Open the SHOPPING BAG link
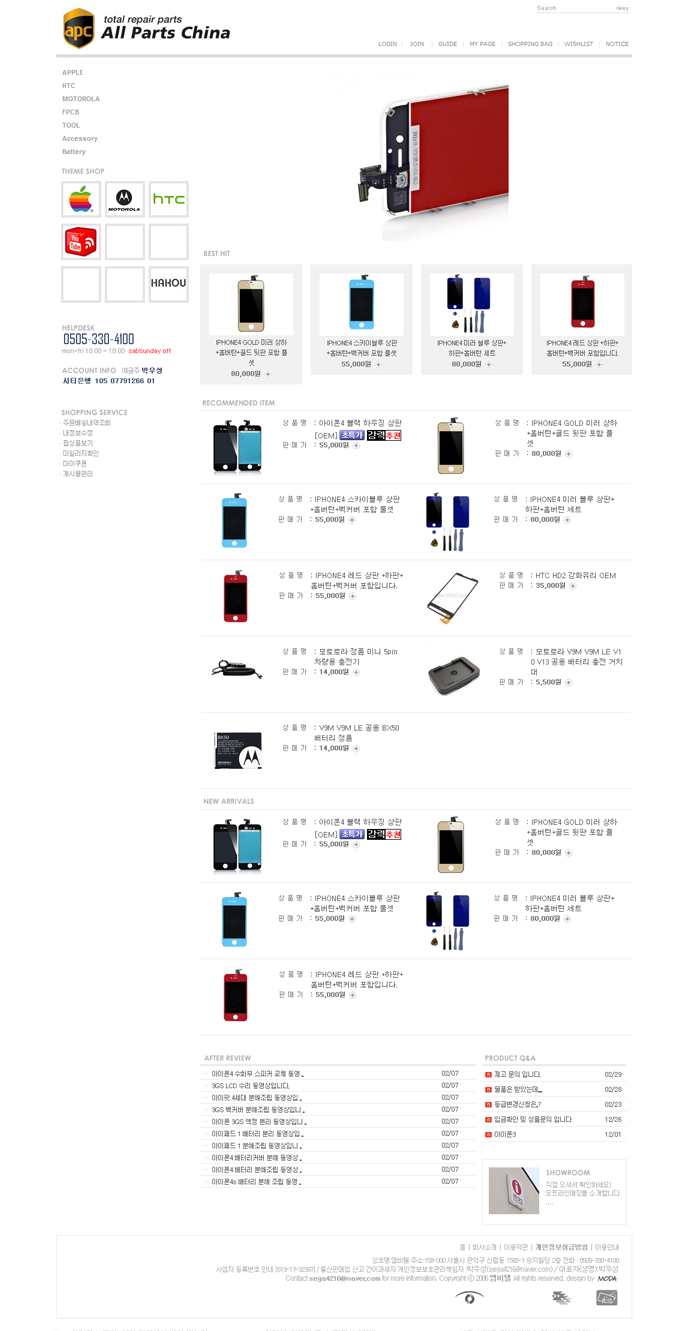The image size is (690, 1331). click(529, 44)
